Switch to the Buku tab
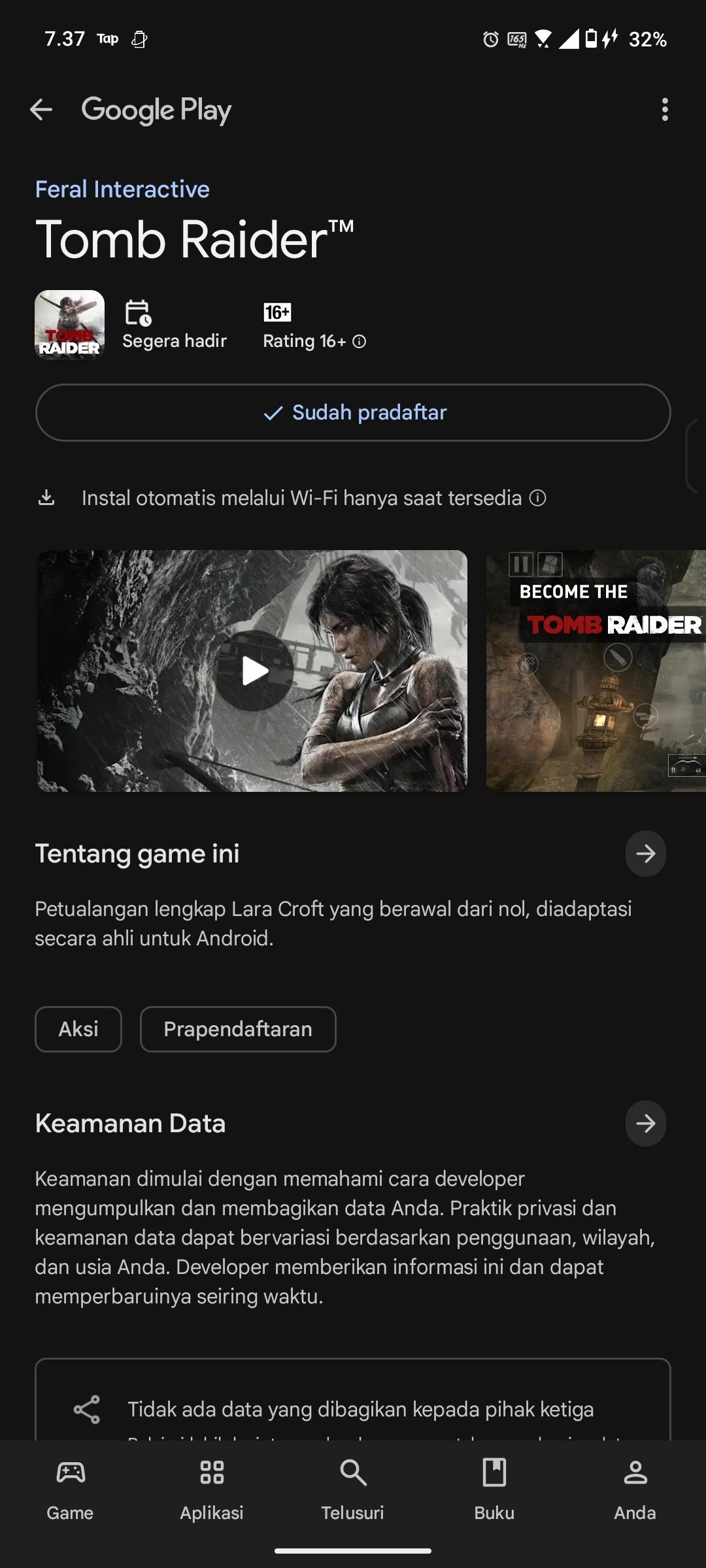The height and width of the screenshot is (1568, 706). click(494, 1486)
